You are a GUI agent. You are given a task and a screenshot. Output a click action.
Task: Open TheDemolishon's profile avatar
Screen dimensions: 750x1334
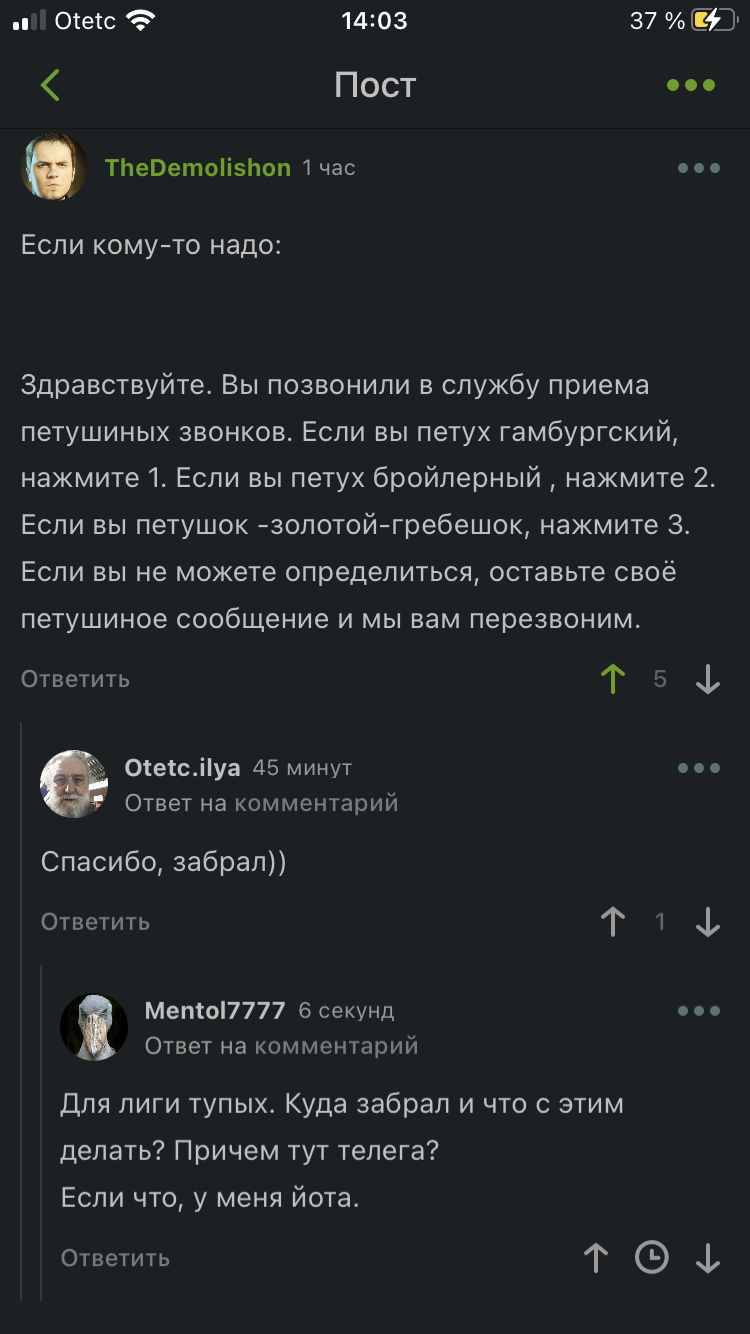coord(54,167)
